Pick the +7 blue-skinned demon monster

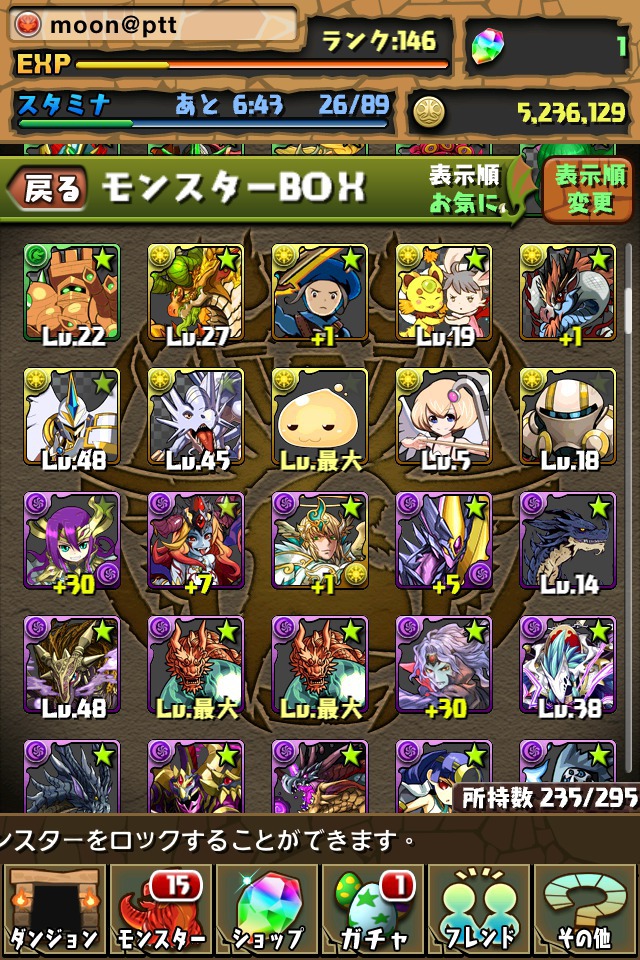(196, 540)
